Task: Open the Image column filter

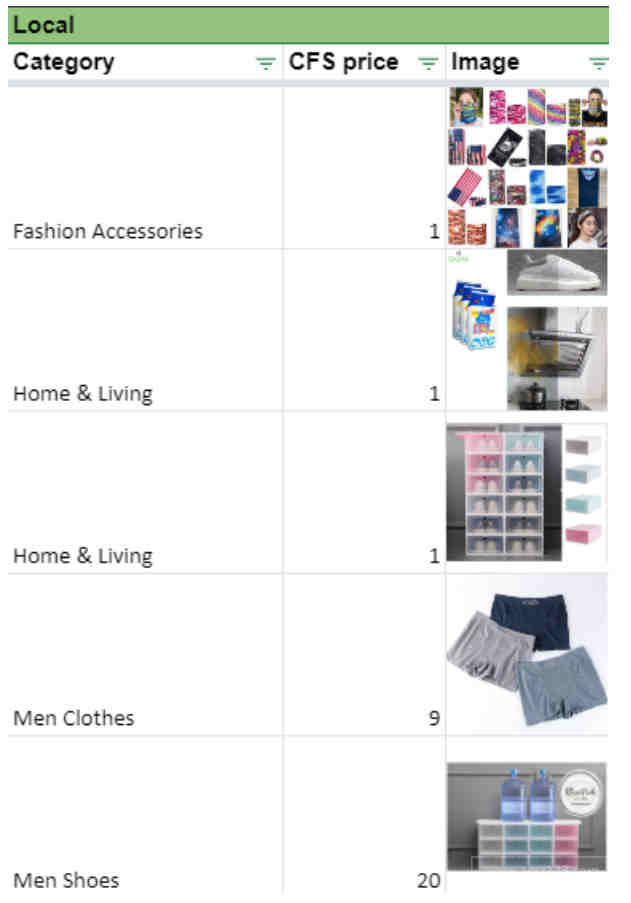Action: click(x=598, y=63)
